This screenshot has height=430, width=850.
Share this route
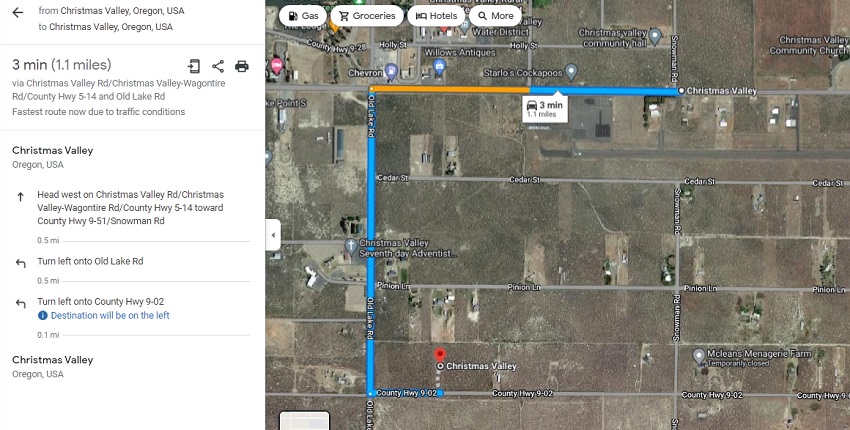(218, 66)
